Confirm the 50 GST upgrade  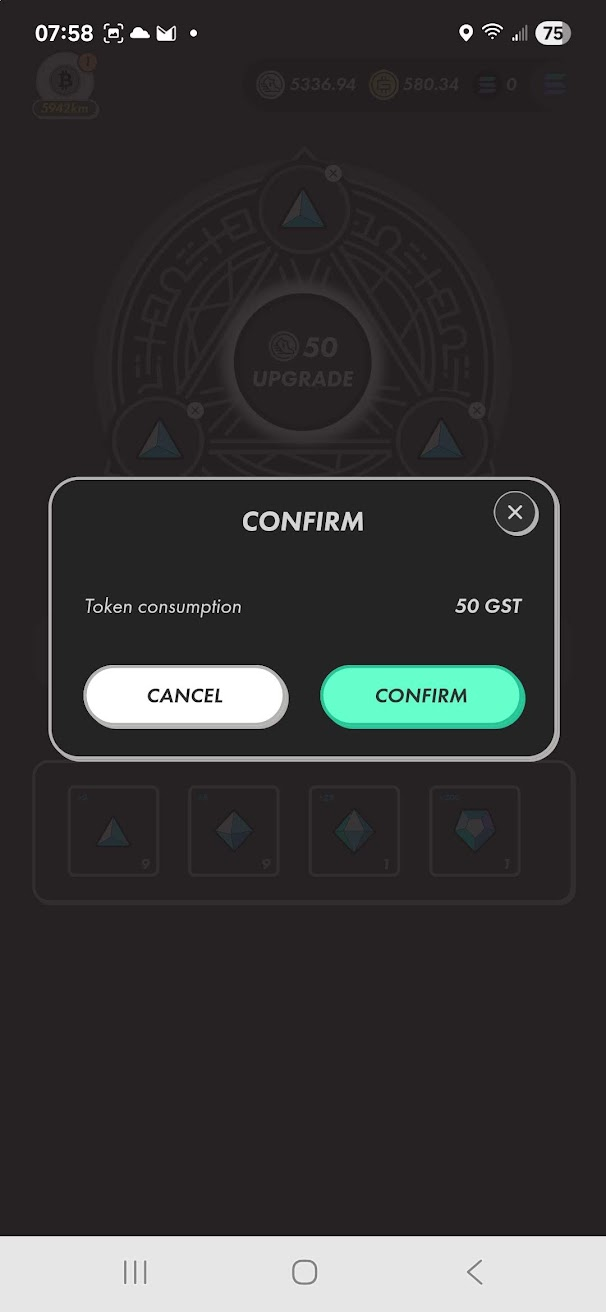pyautogui.click(x=422, y=696)
